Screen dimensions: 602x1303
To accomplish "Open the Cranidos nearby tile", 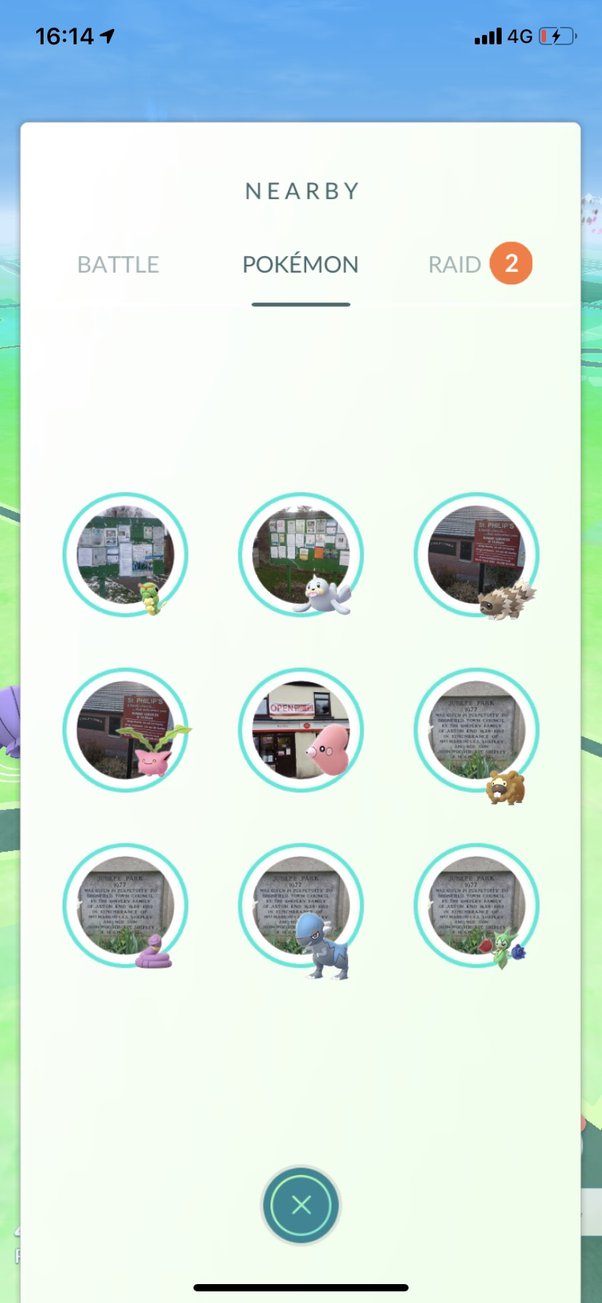I will point(300,906).
